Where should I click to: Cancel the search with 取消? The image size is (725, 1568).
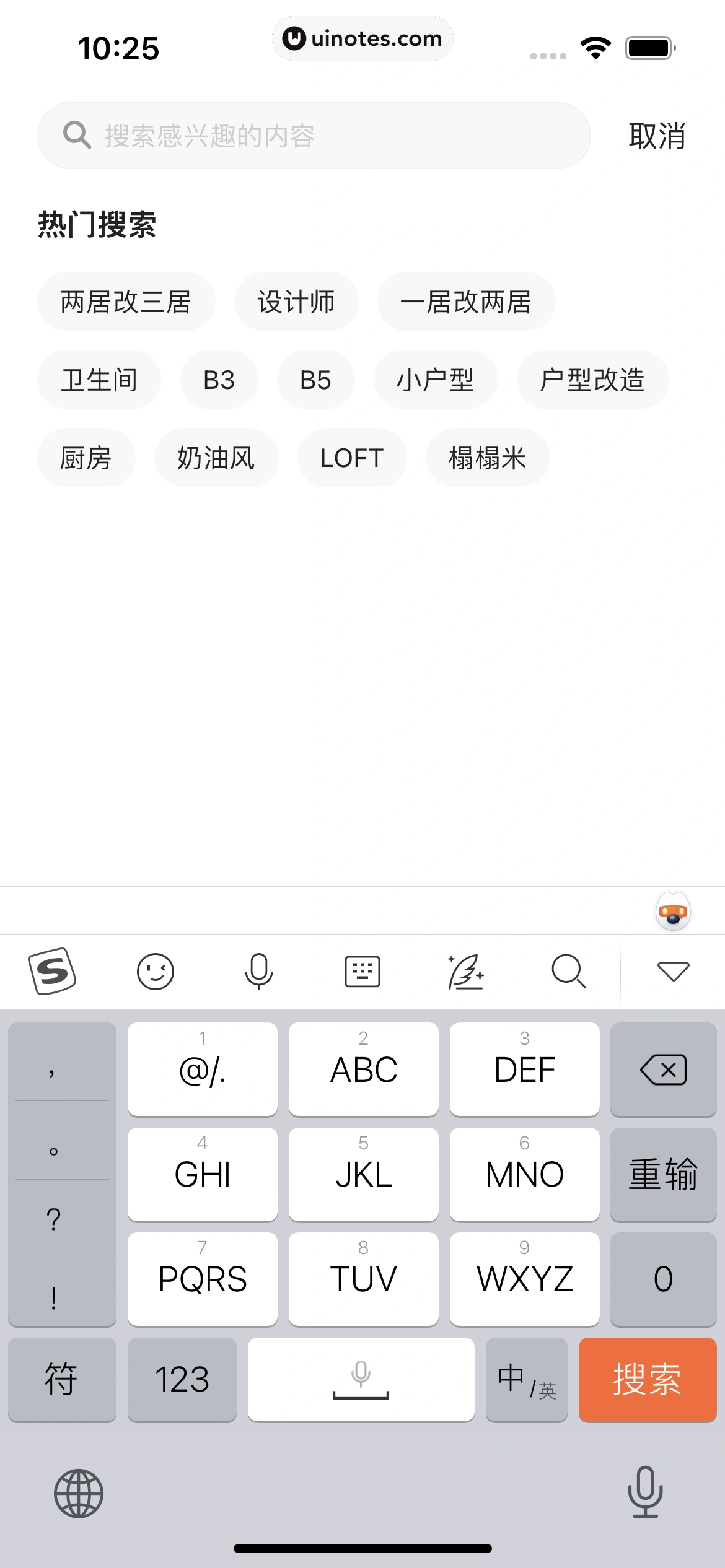pos(657,135)
